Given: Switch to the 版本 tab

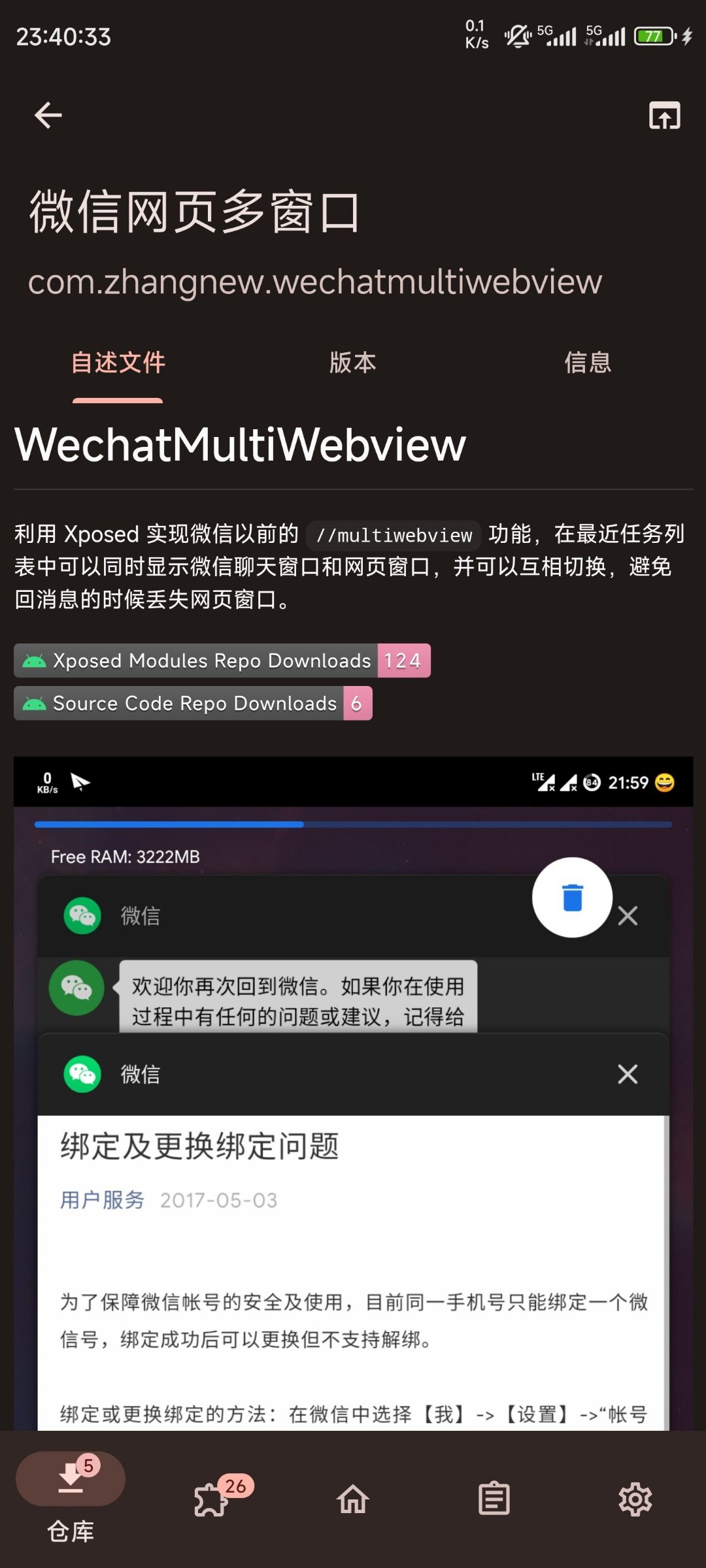Looking at the screenshot, I should click(x=352, y=363).
